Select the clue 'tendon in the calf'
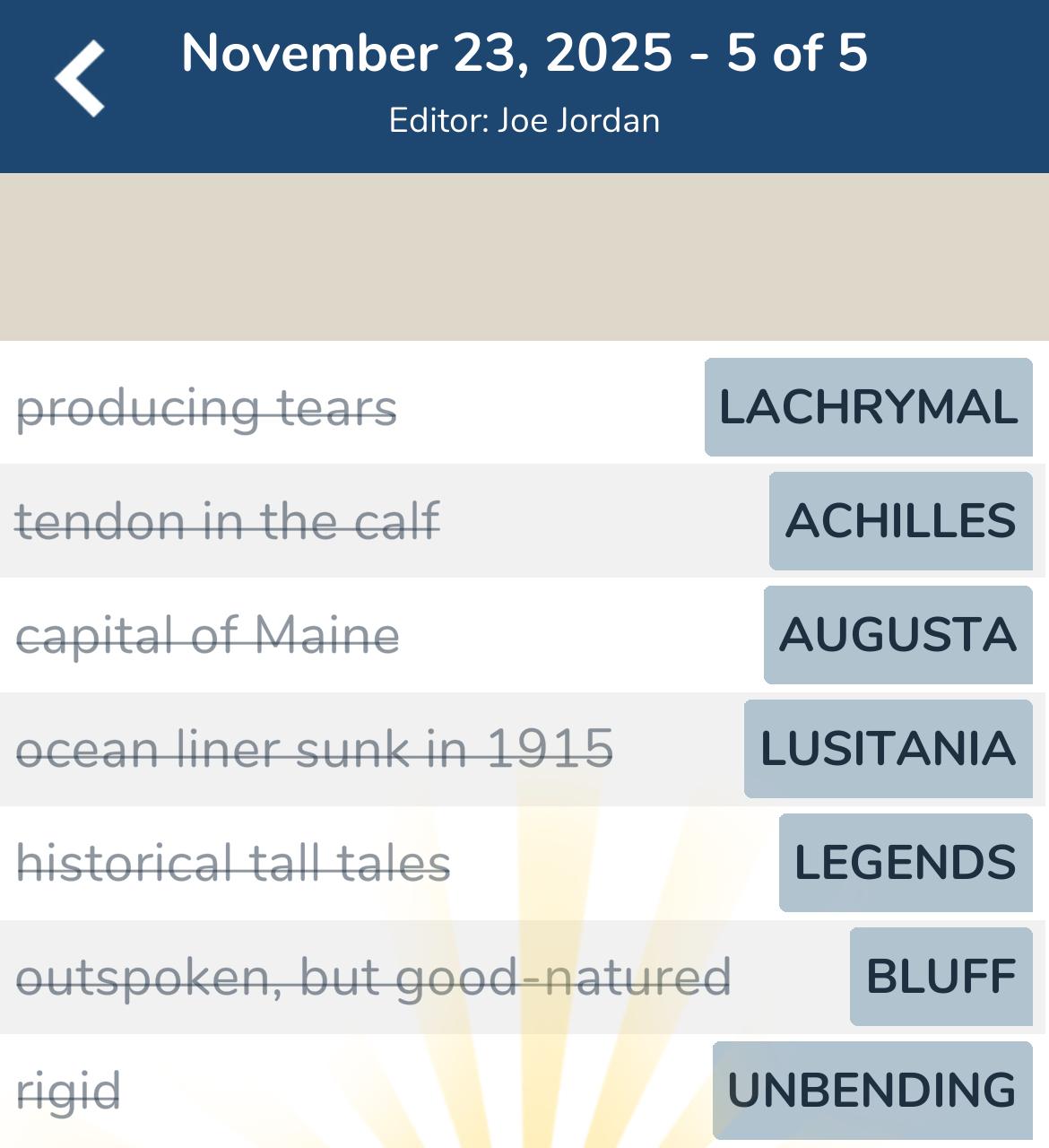 tap(227, 521)
